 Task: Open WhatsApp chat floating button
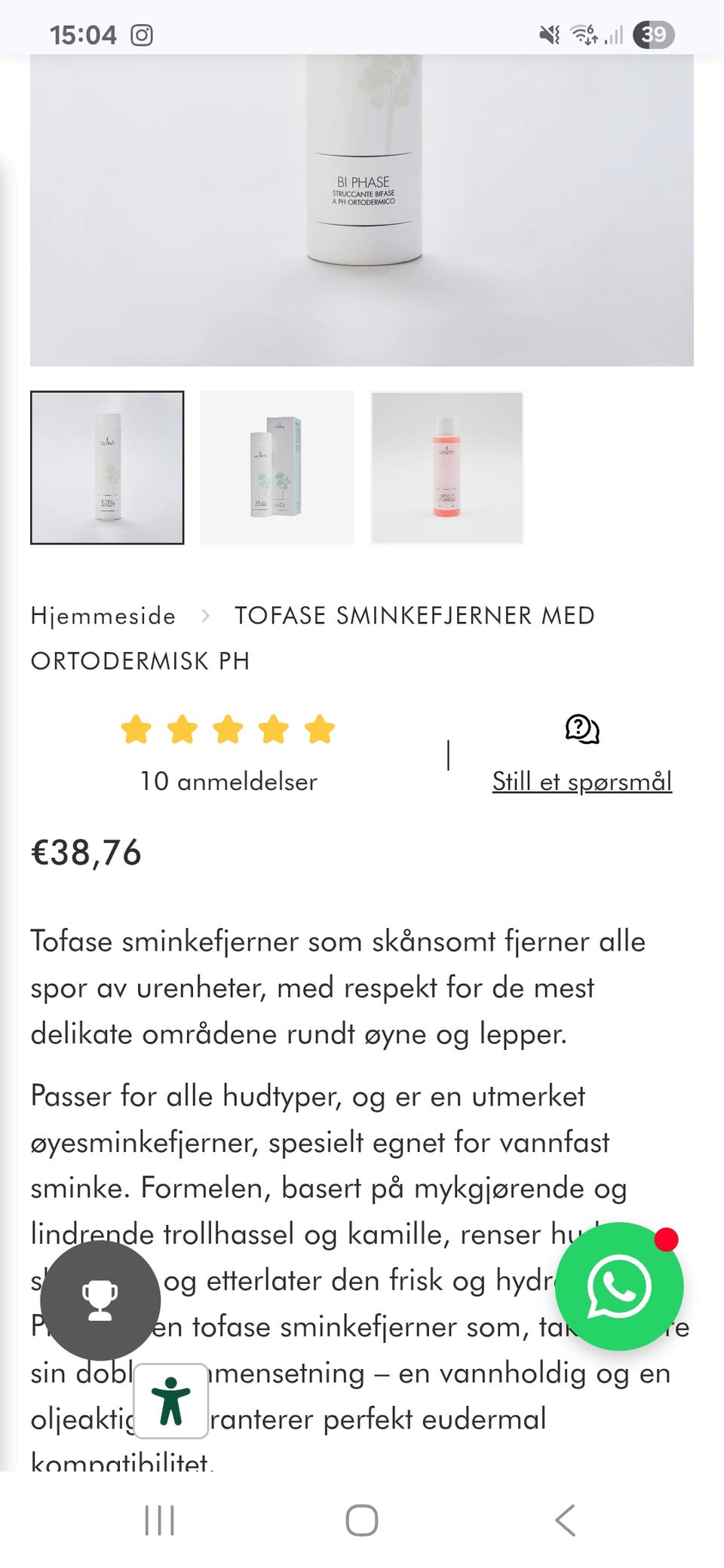(x=619, y=1286)
